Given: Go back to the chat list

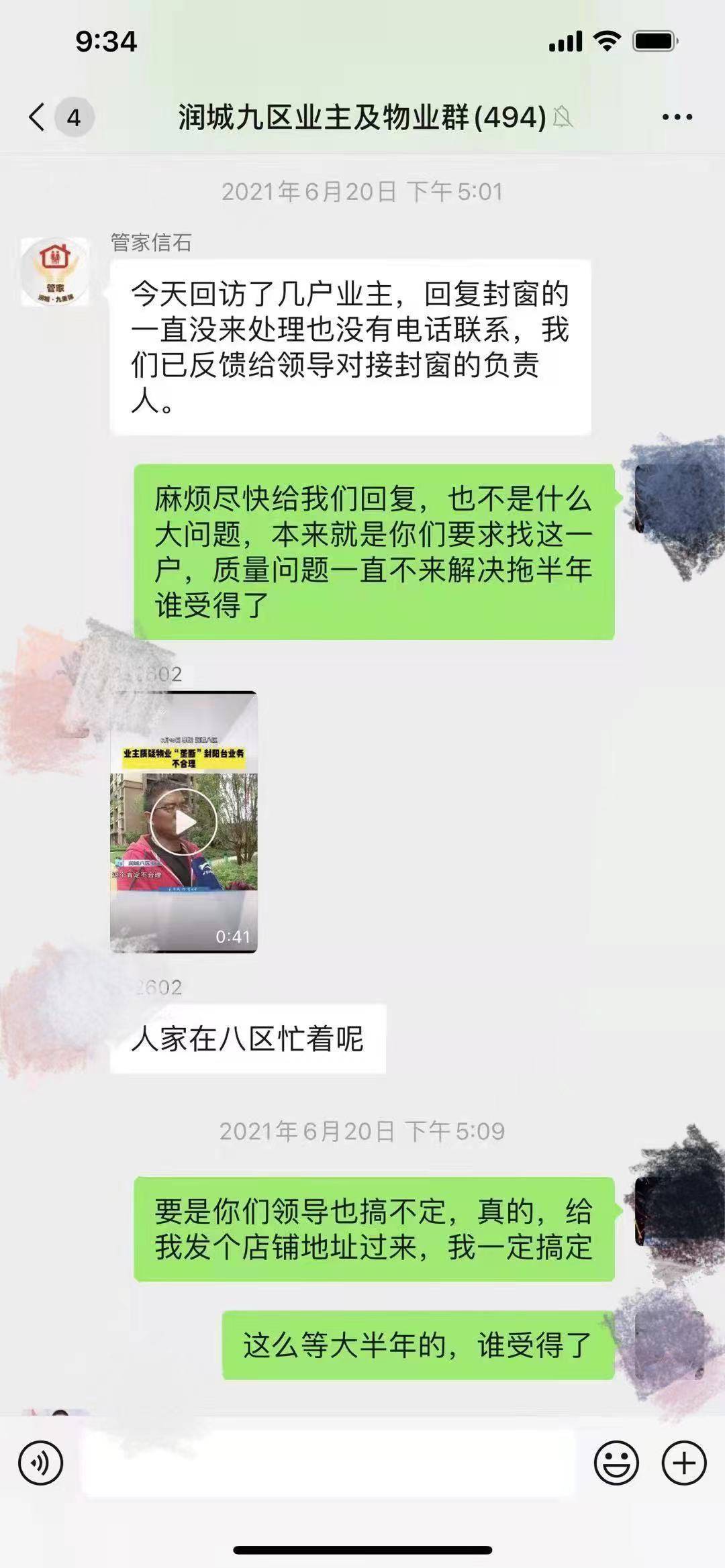Looking at the screenshot, I should [38, 117].
